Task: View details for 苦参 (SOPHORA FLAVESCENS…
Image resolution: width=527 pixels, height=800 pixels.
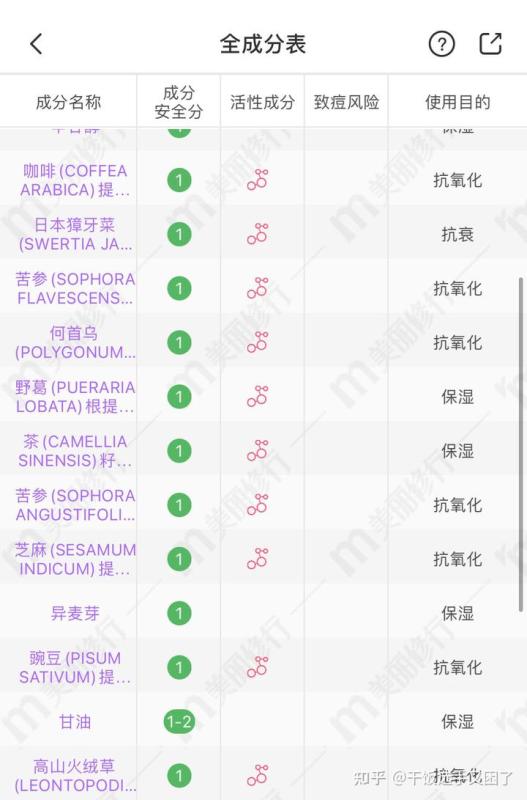Action: 74,288
